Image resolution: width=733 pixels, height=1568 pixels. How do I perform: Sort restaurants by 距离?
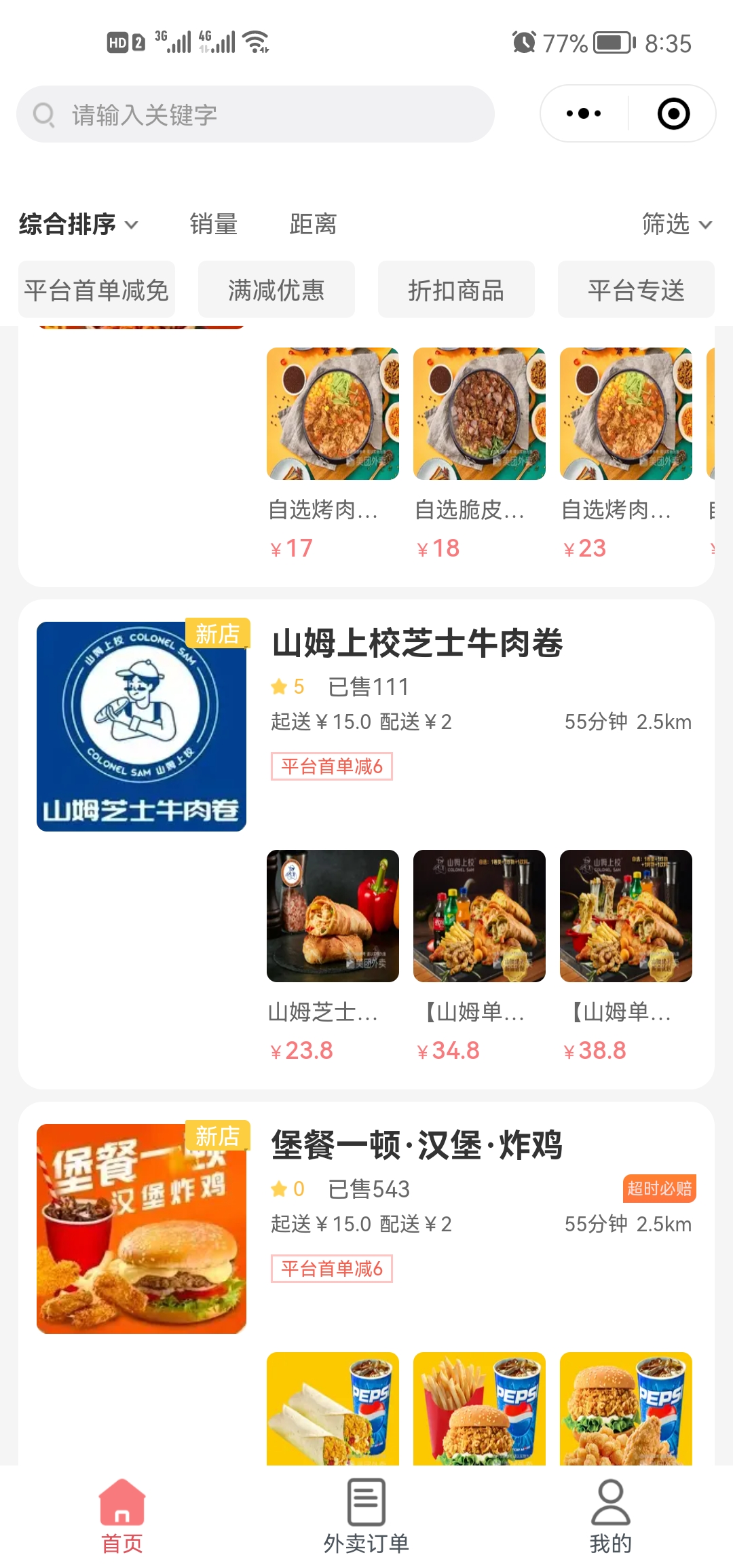(x=313, y=224)
